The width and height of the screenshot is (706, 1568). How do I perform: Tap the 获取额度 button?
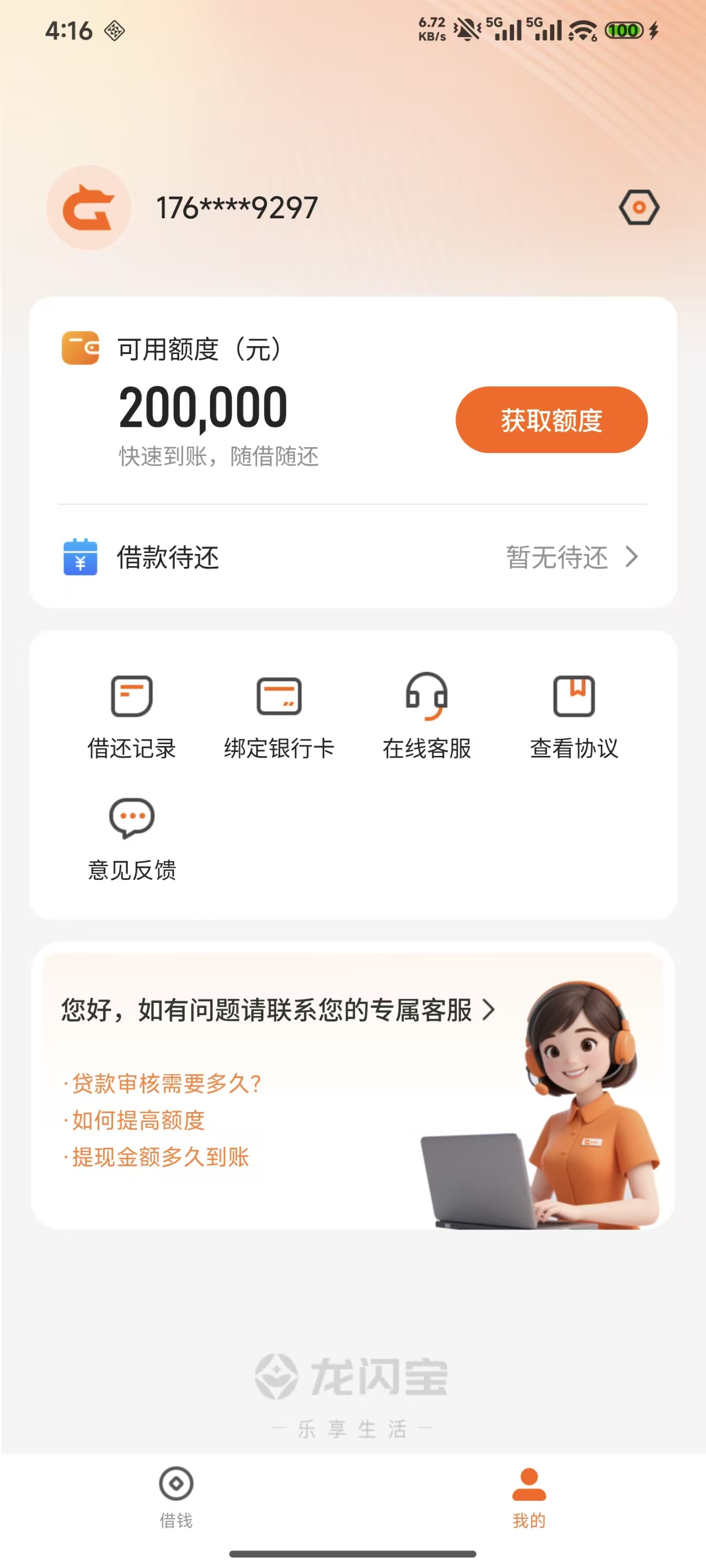click(550, 420)
